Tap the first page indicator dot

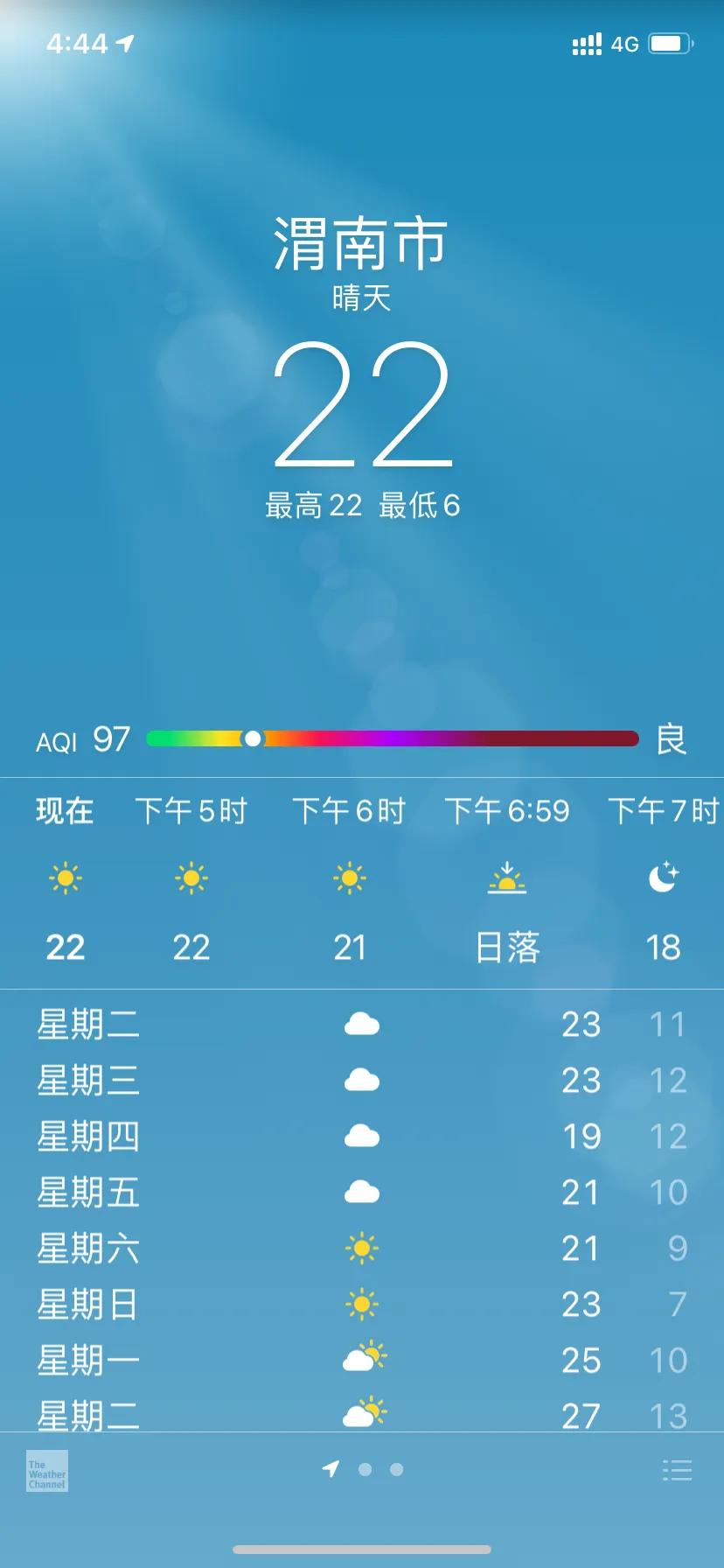coord(364,1471)
